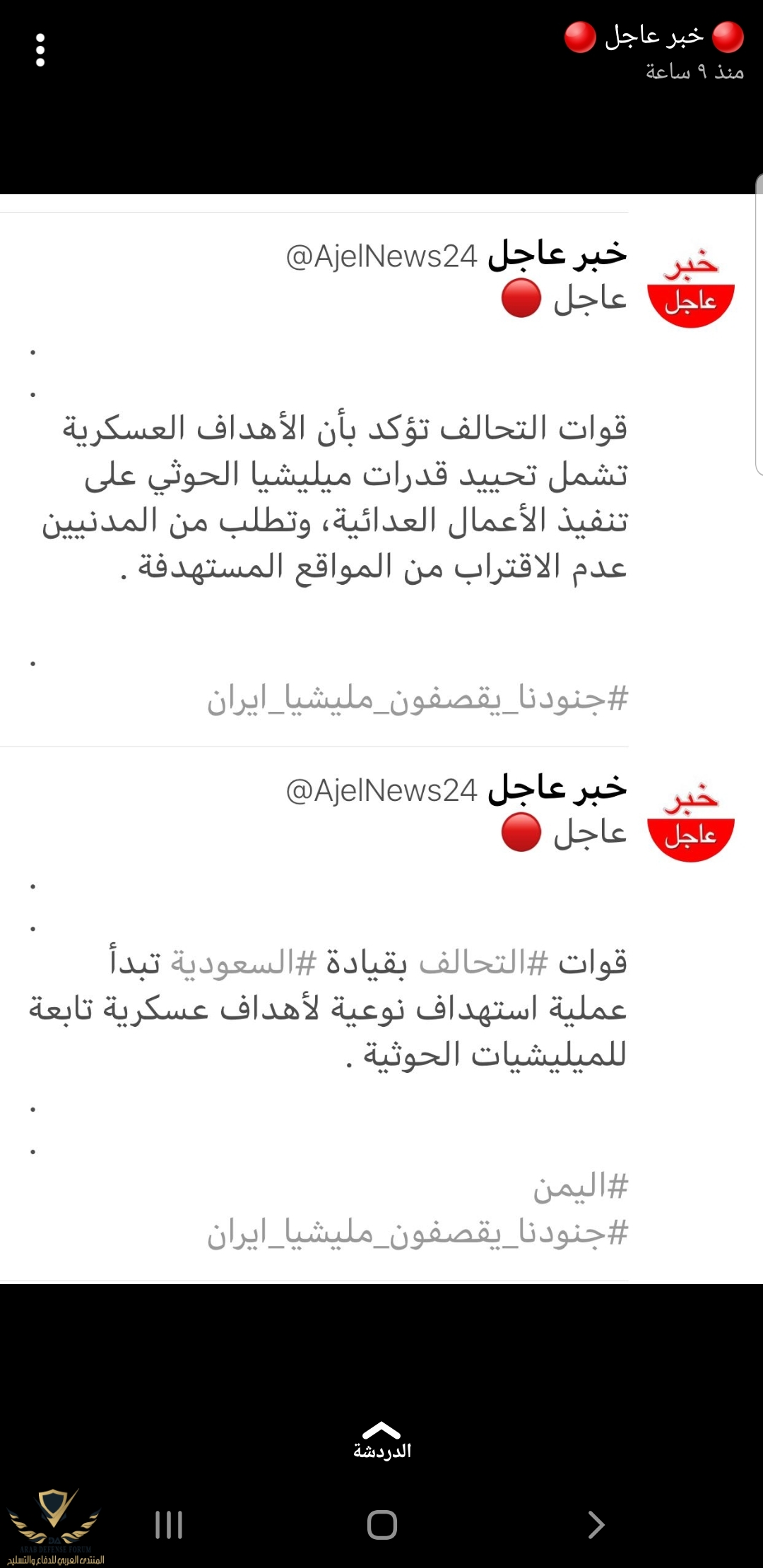
Task: Open the second tweet about coalition targeting operation
Action: coord(329,1008)
